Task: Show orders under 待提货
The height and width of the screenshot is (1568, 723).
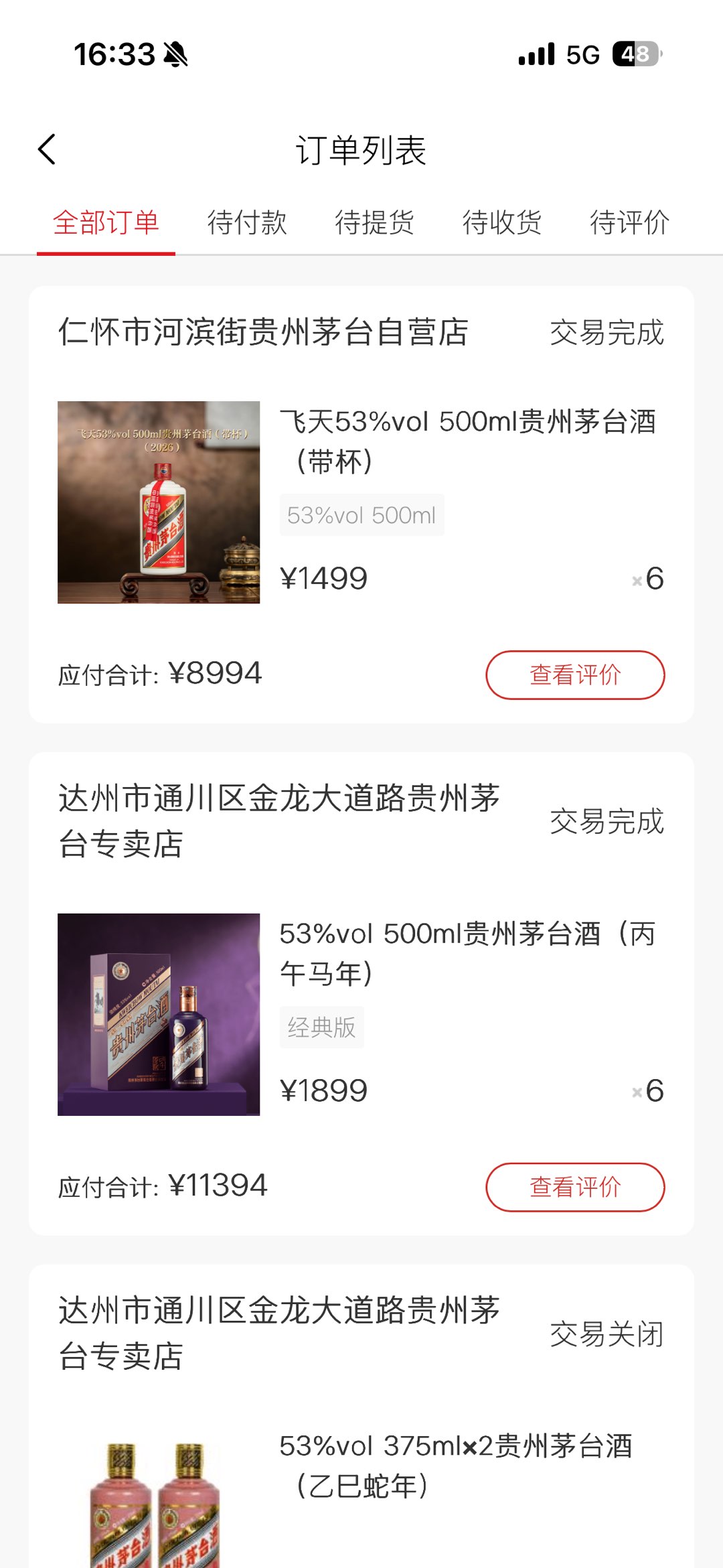Action: coord(374,223)
